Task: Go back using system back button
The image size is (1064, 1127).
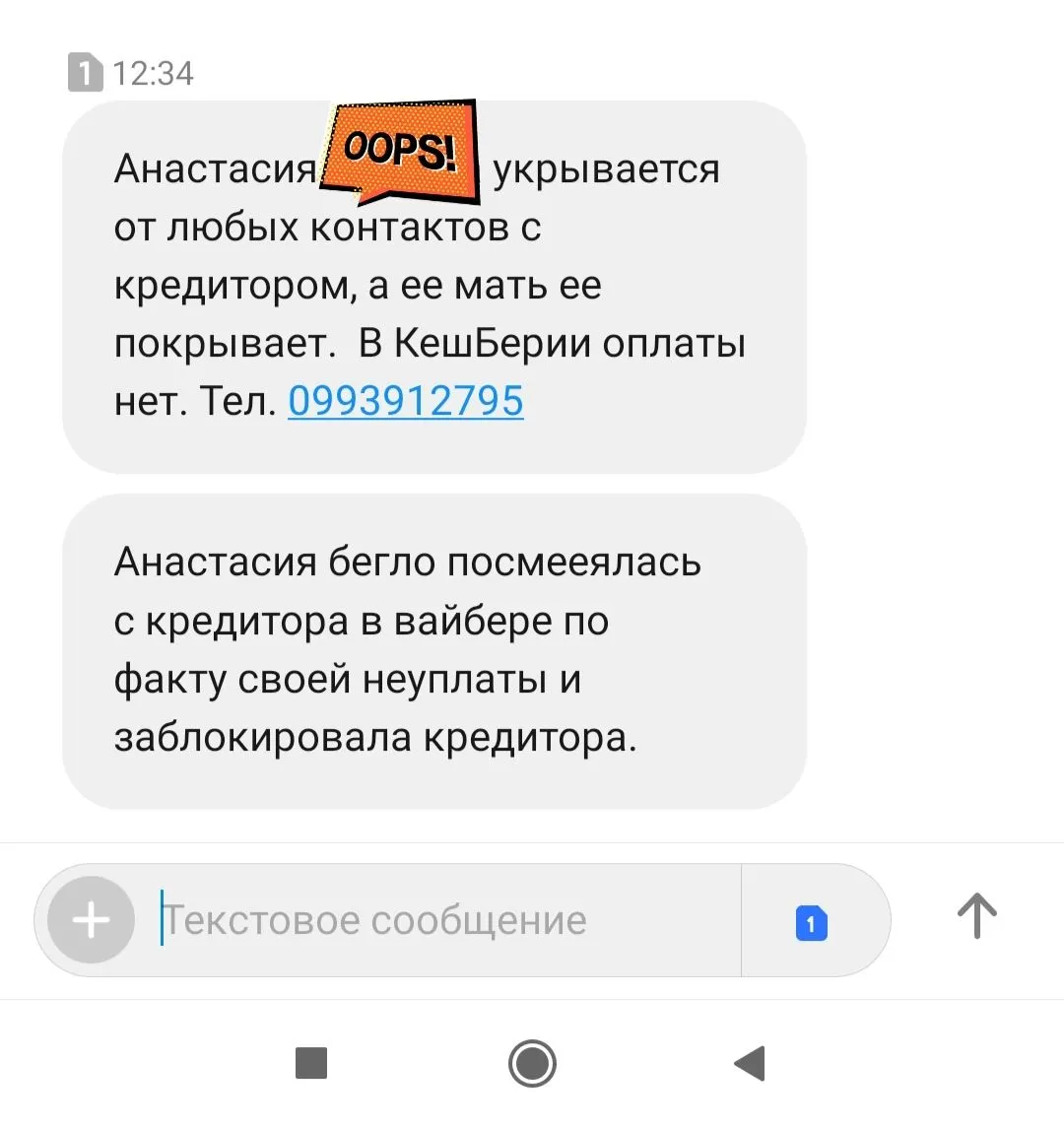Action: coord(751,1064)
